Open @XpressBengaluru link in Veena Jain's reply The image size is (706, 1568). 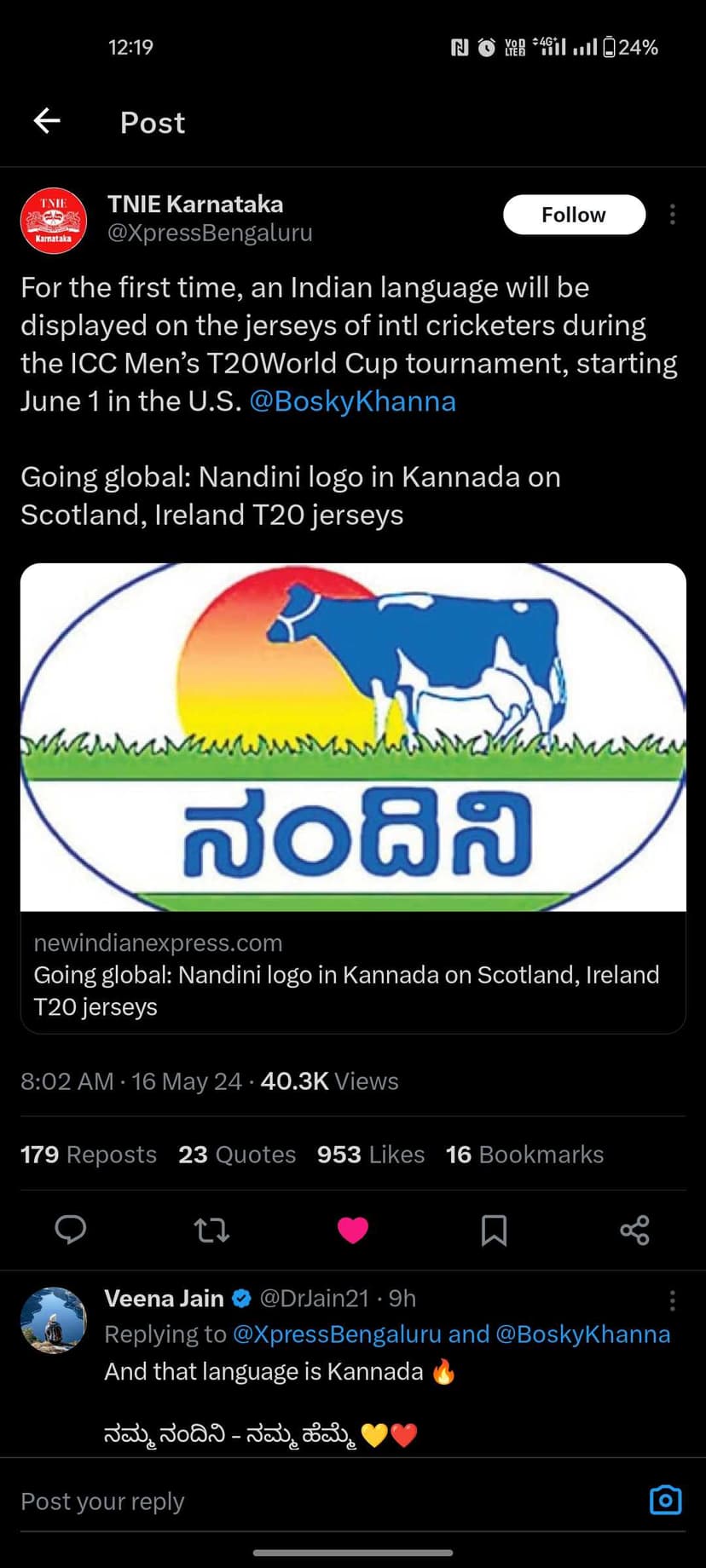coord(336,1335)
